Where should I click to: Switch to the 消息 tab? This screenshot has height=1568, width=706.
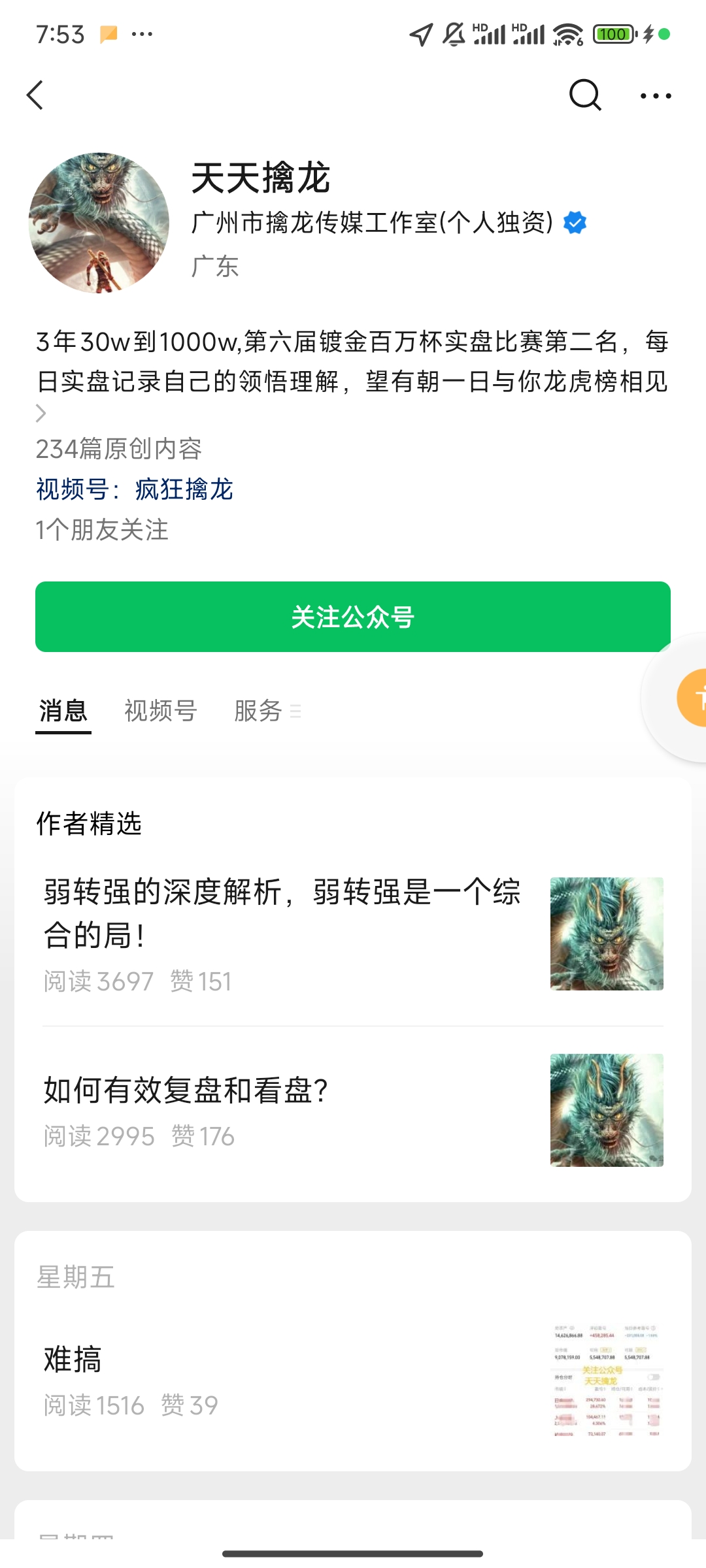coord(63,711)
